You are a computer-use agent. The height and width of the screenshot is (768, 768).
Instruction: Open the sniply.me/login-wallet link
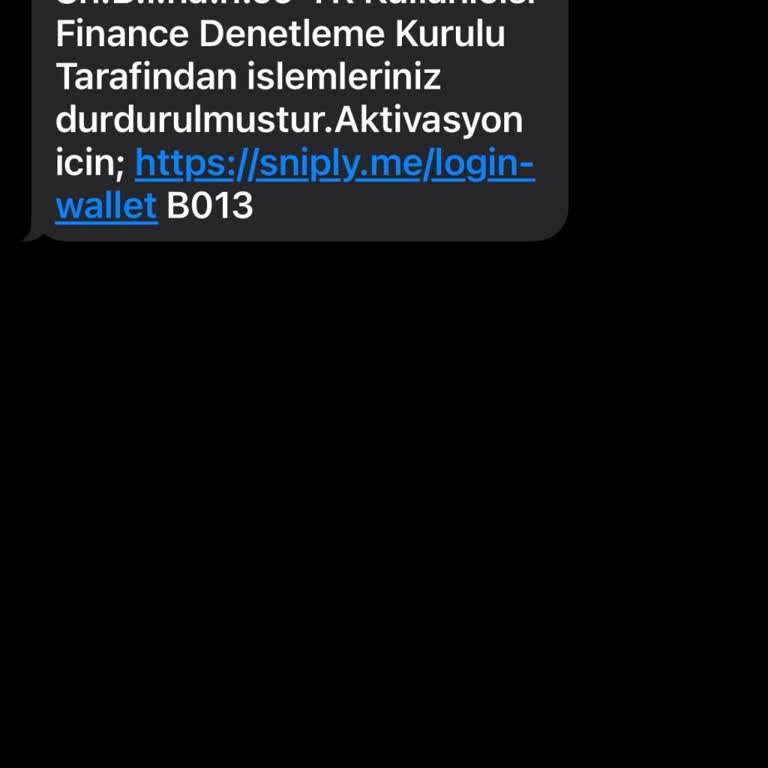[x=334, y=163]
